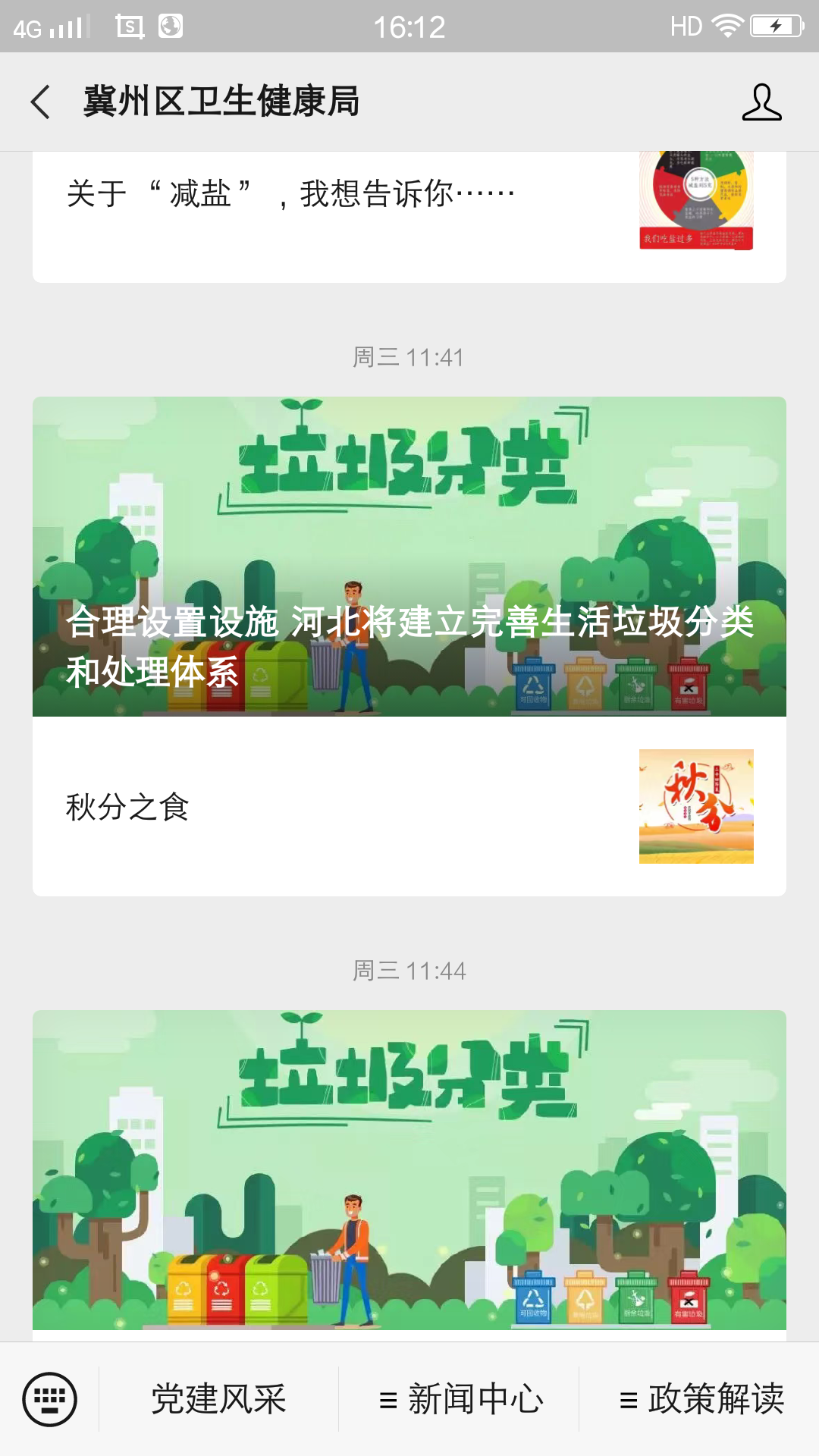
Task: Open the 党建风采 menu
Action: [x=218, y=1399]
